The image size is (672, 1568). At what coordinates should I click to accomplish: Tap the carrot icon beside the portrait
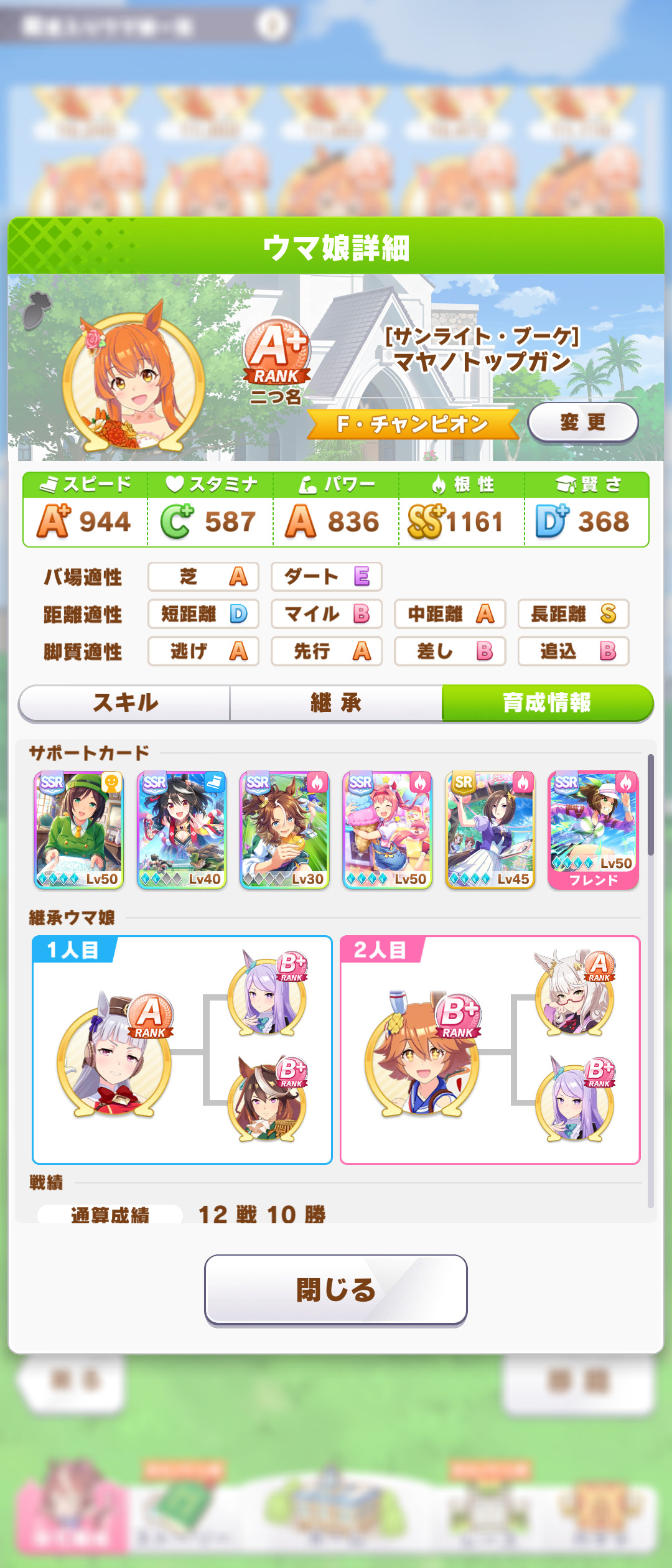(x=37, y=310)
